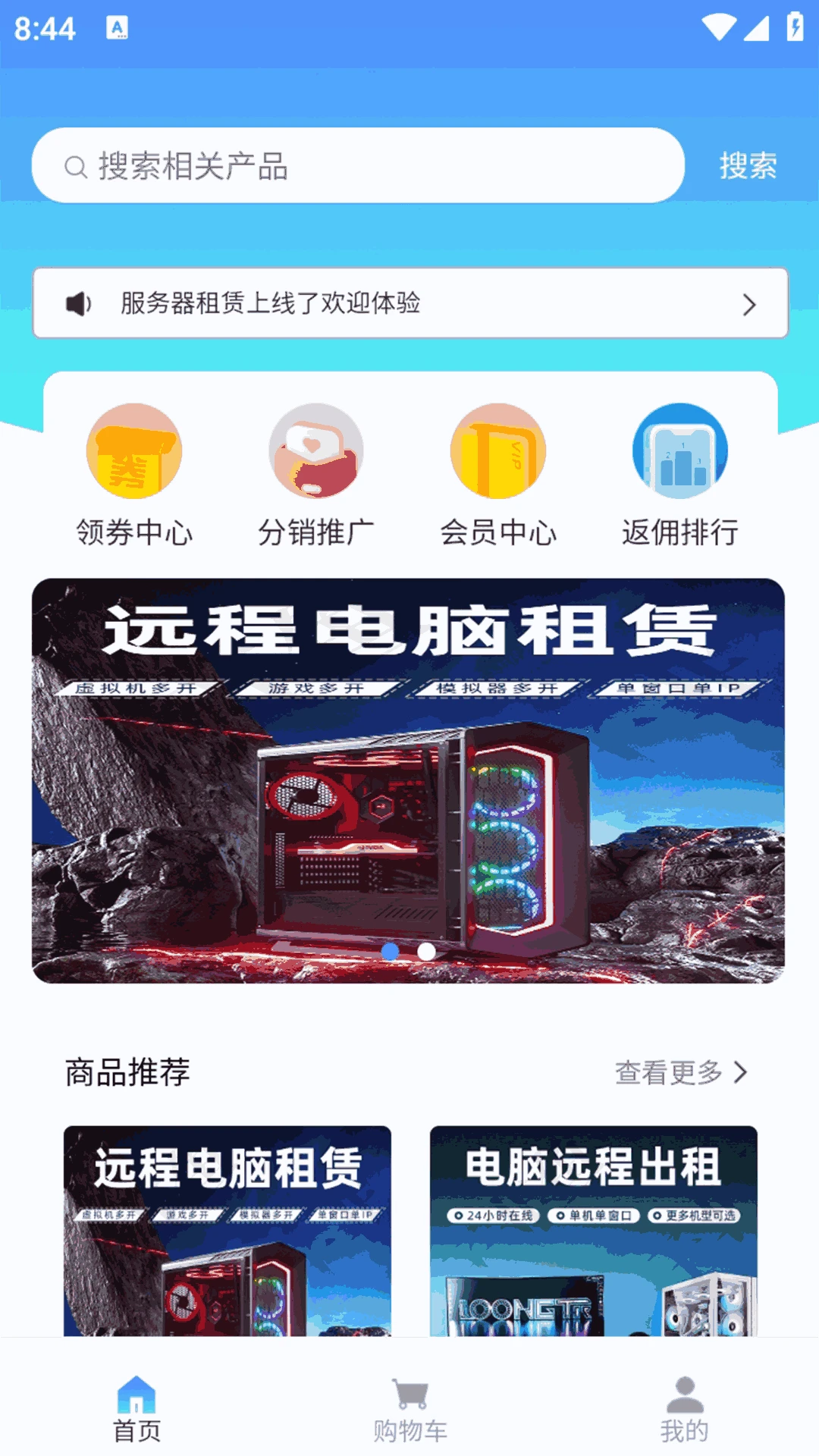Select the second carousel page dot
This screenshot has height=1456, width=819.
tap(425, 952)
